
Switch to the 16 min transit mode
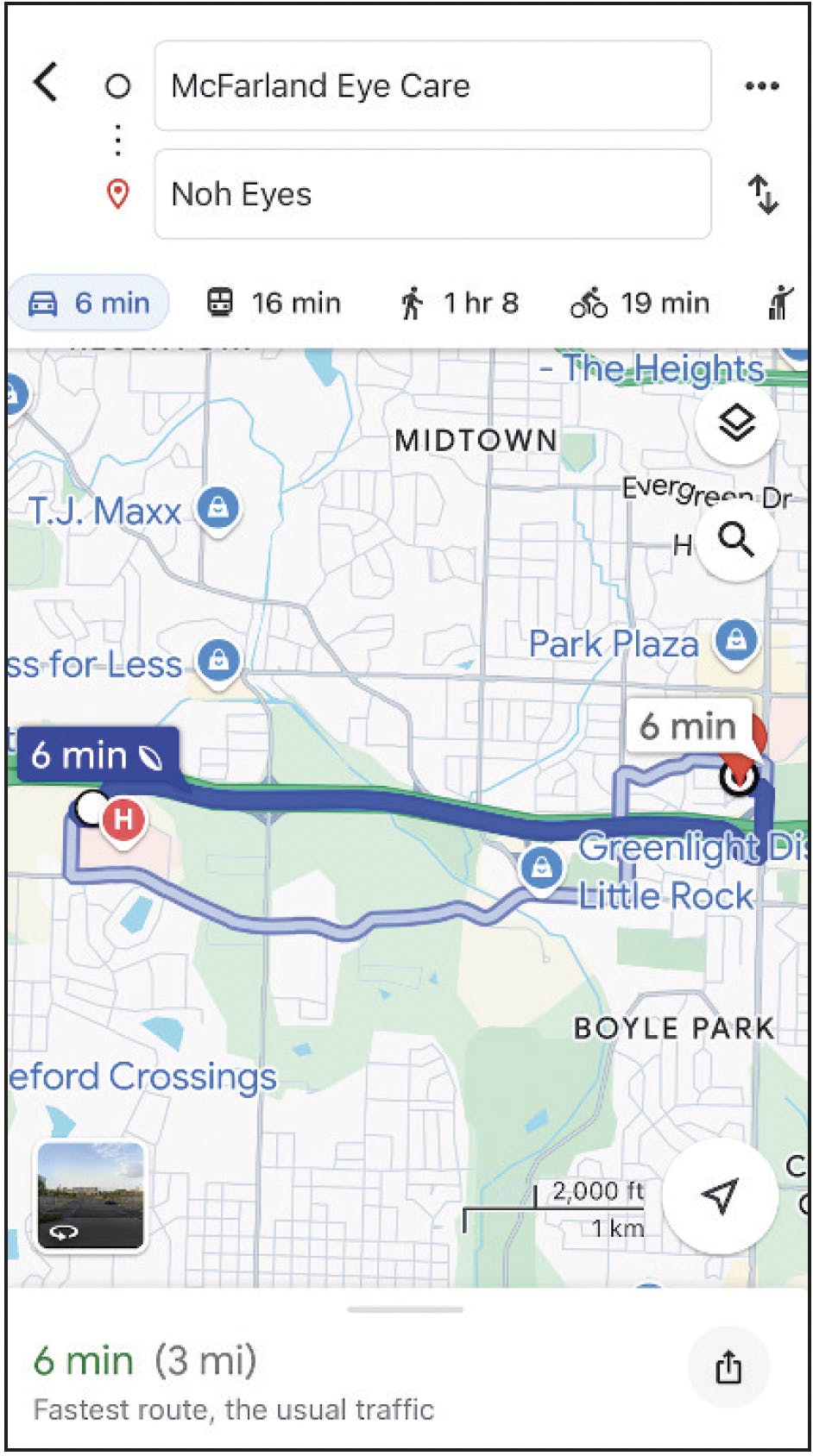(x=274, y=303)
